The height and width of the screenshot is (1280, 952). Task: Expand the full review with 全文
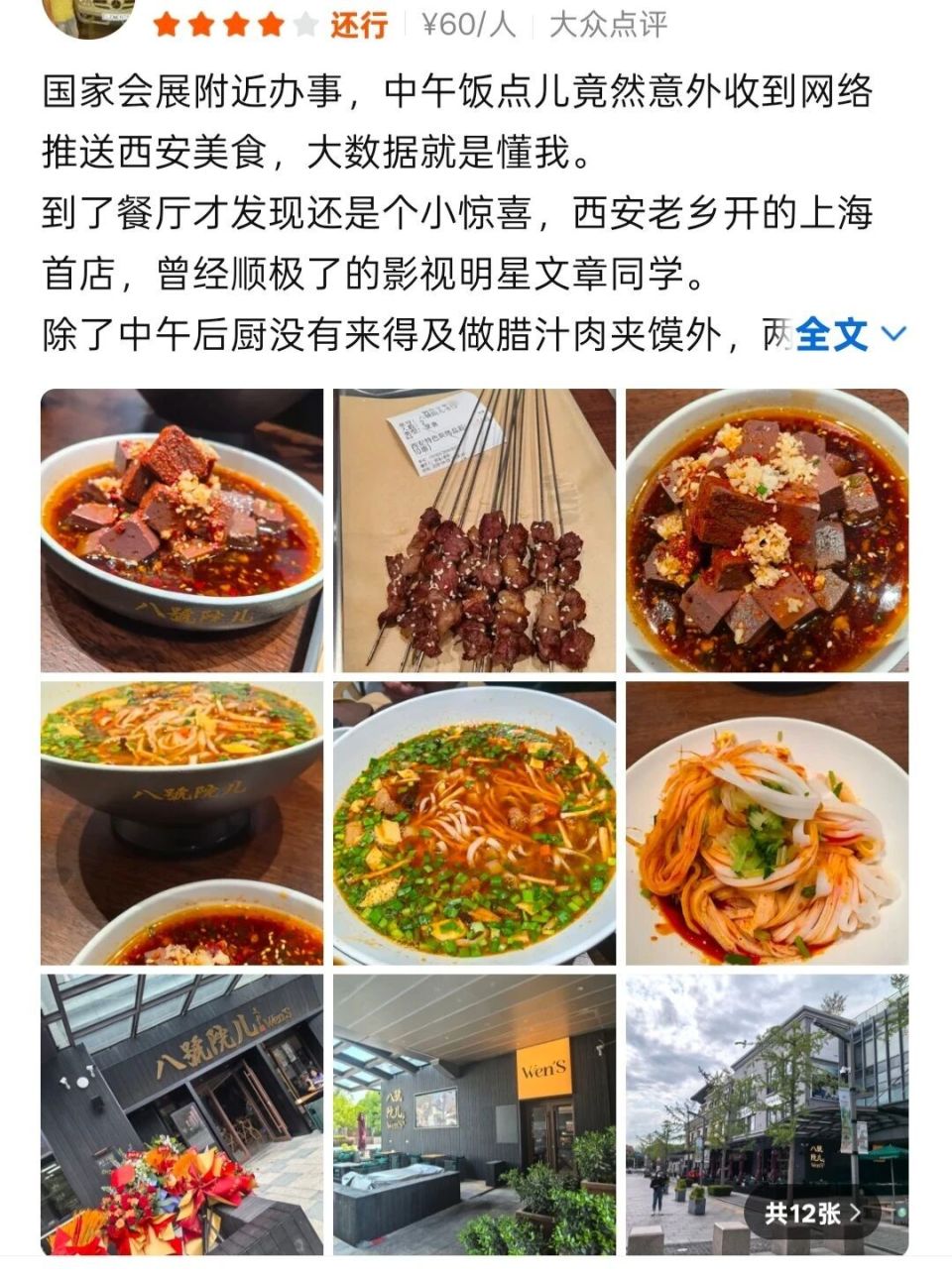(834, 336)
